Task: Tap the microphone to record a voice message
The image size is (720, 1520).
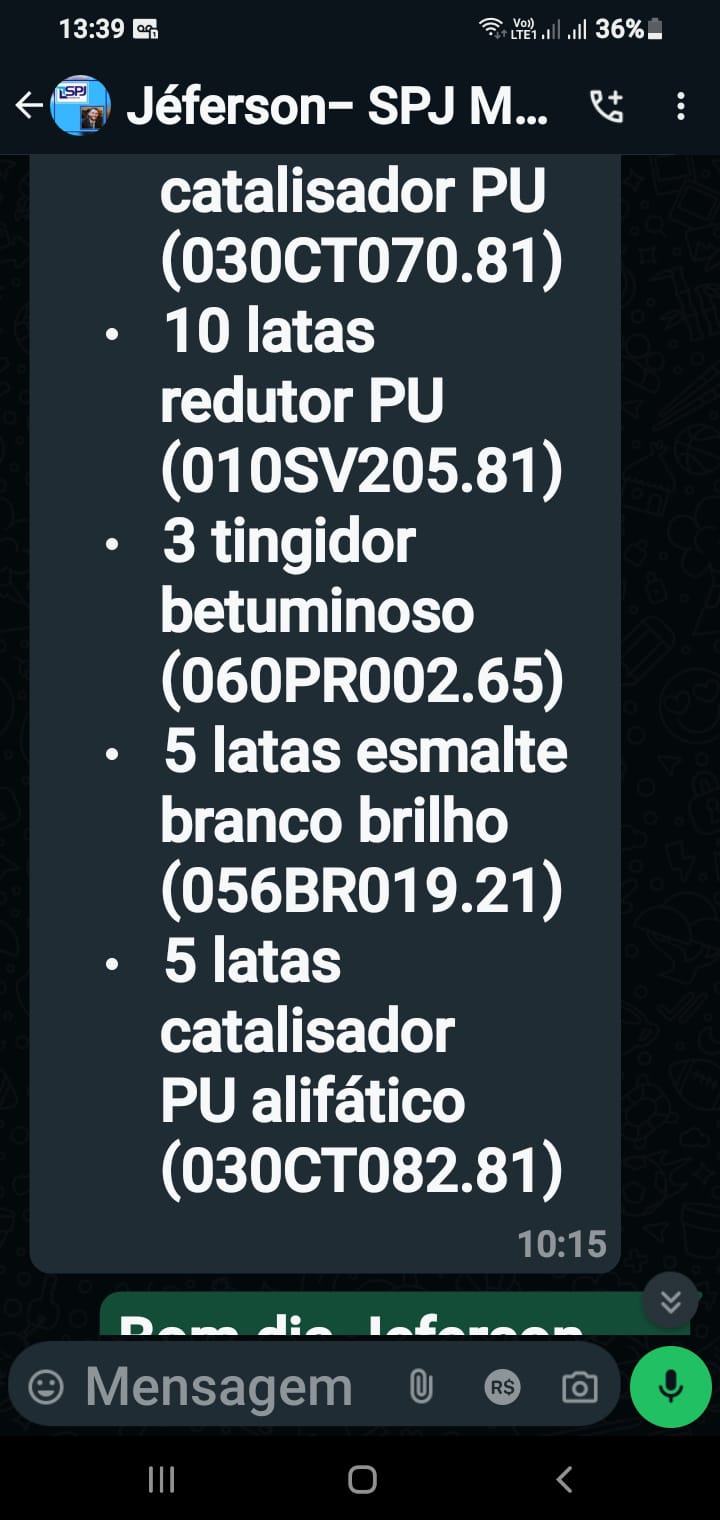Action: pyautogui.click(x=670, y=1387)
